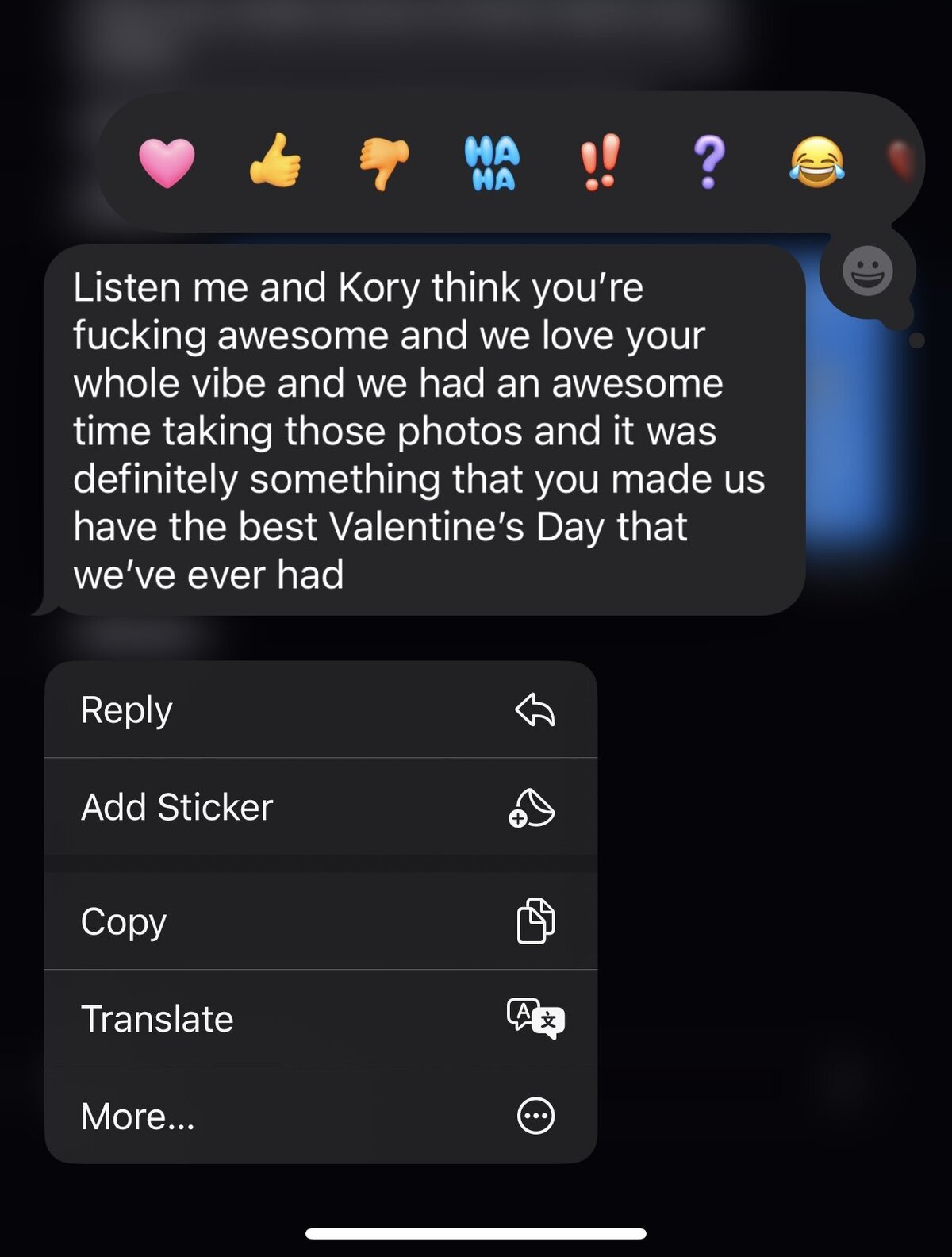The width and height of the screenshot is (952, 1257).
Task: Open the emoji picker smiley button
Action: 867,271
